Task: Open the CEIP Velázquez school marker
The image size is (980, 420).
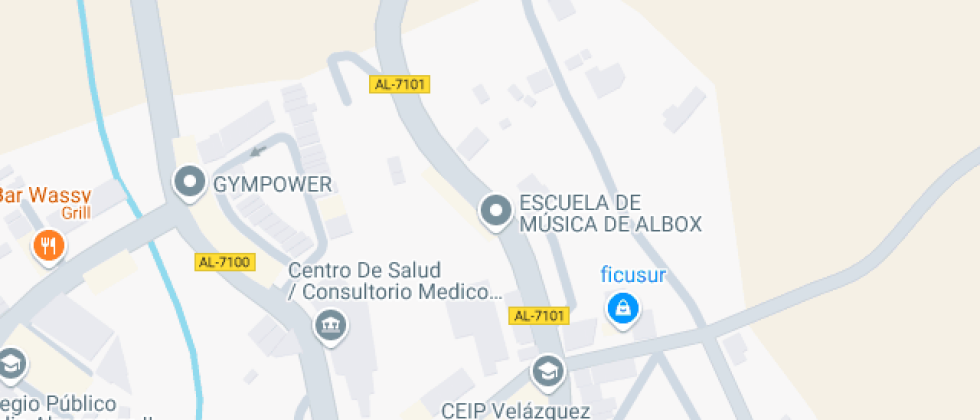Action: (548, 372)
